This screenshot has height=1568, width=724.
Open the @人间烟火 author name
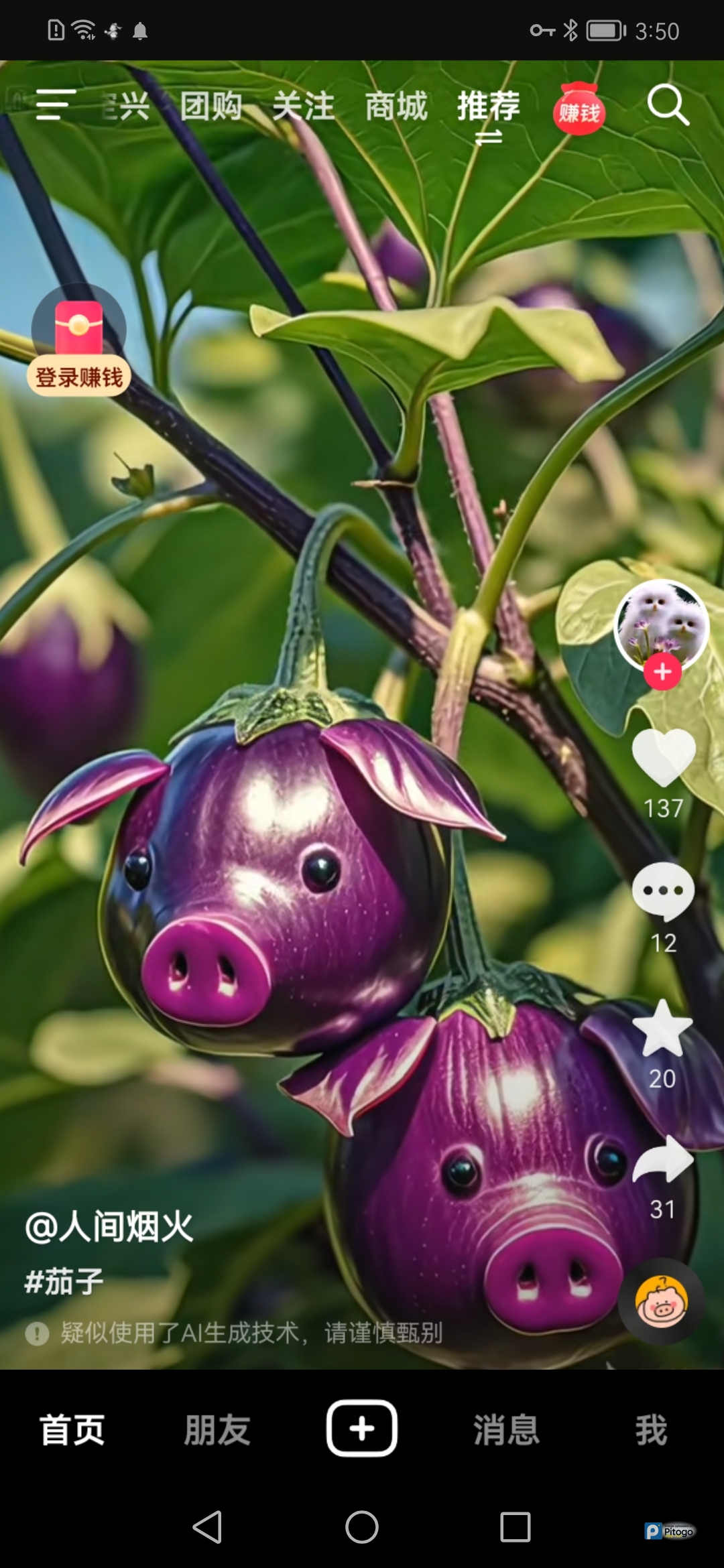click(x=109, y=1227)
